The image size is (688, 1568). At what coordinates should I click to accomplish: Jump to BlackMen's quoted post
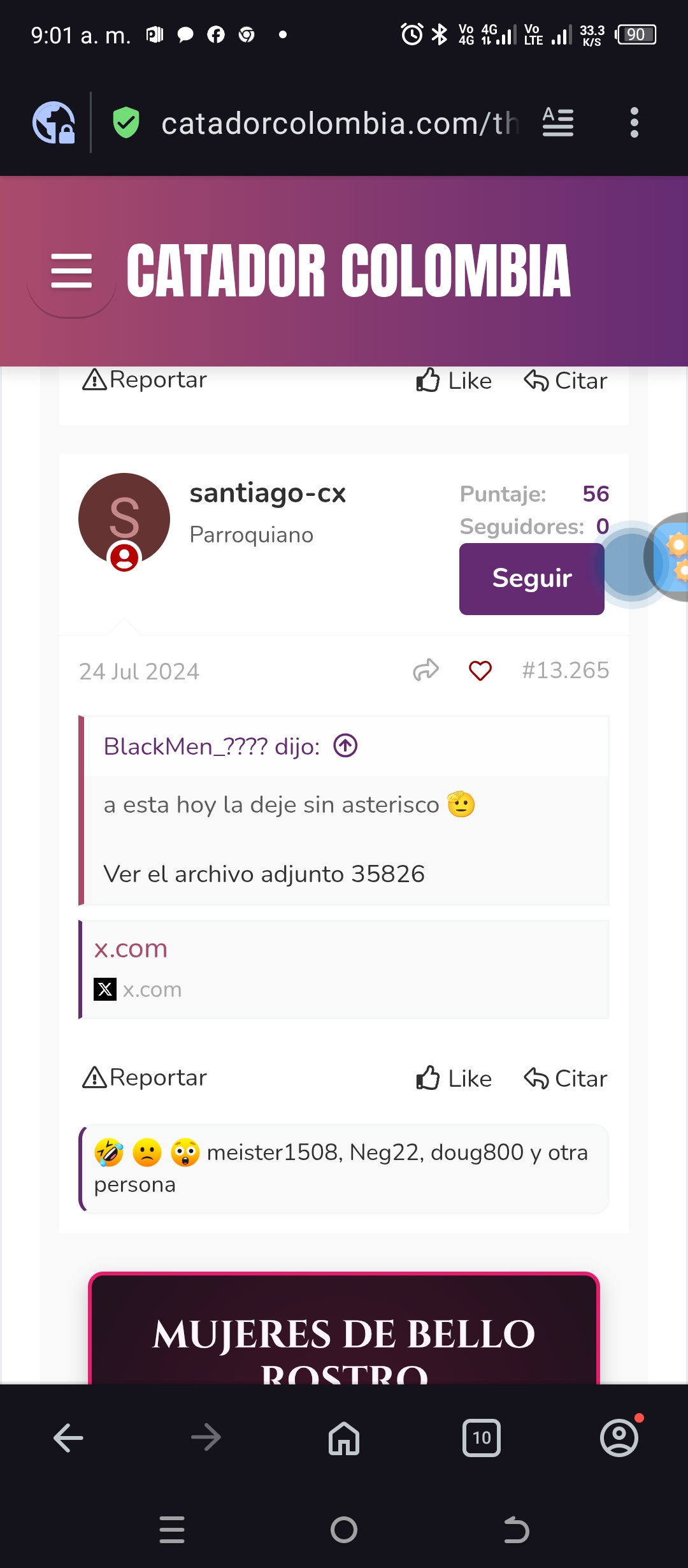pos(346,745)
